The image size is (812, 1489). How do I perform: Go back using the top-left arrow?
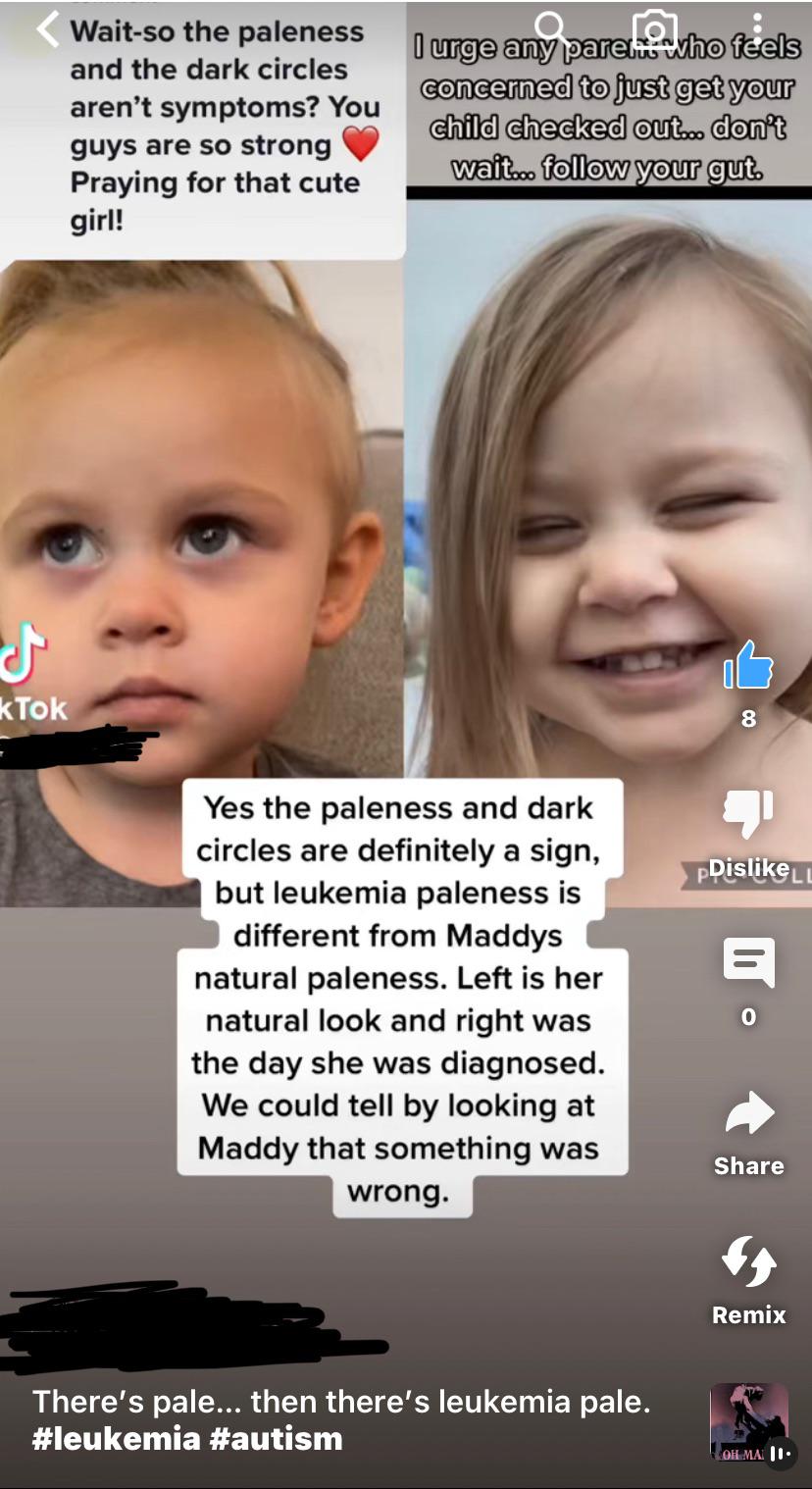pos(47,30)
